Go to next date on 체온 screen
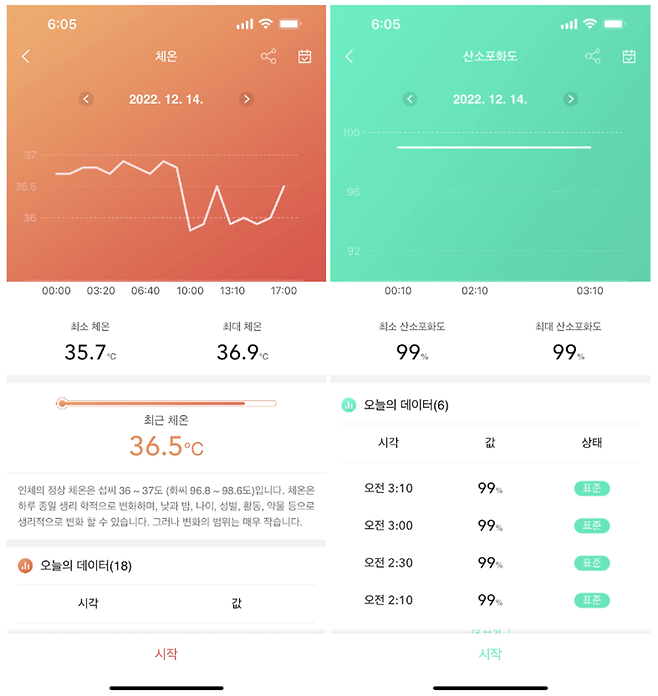This screenshot has width=658, height=696. point(247,99)
